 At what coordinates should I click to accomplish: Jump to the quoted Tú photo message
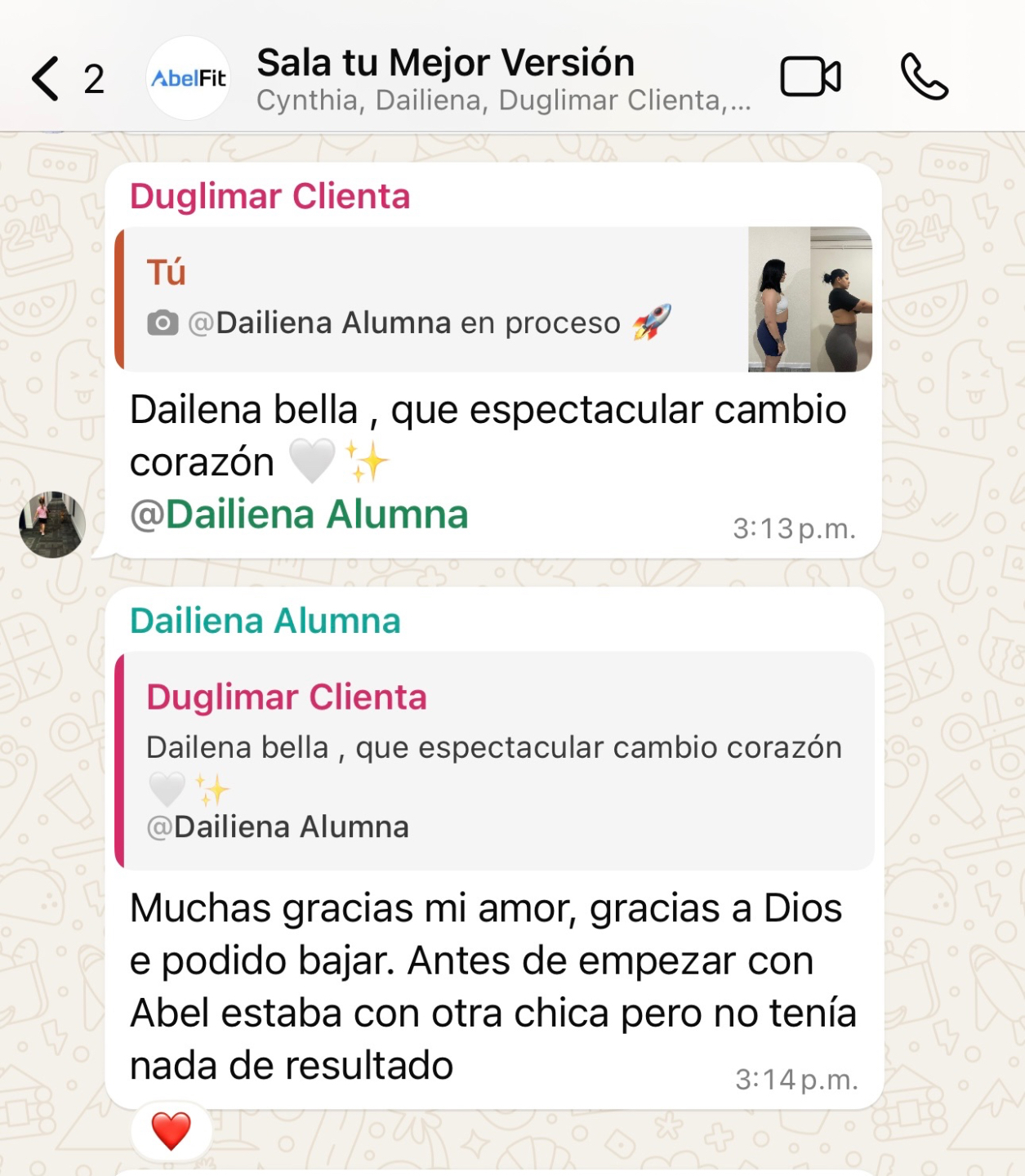[x=493, y=300]
